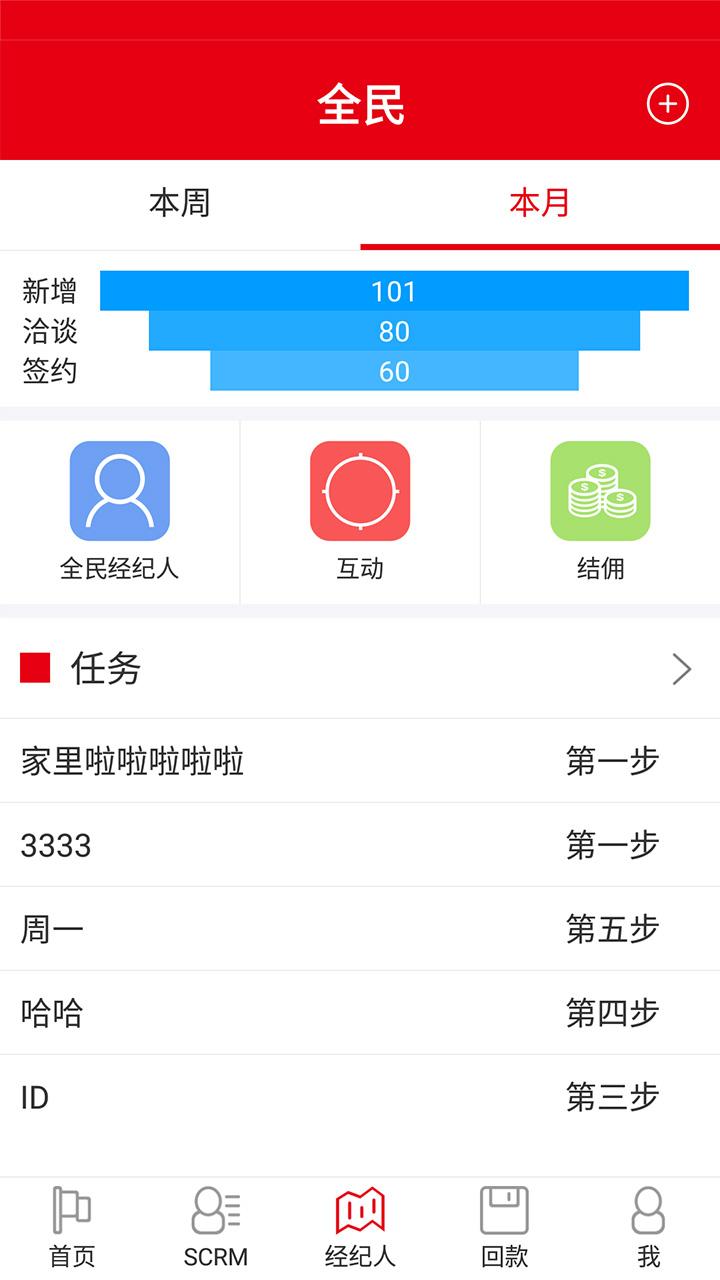Switch to the SCRM tab
Viewport: 720px width, 1280px height.
[x=216, y=1227]
